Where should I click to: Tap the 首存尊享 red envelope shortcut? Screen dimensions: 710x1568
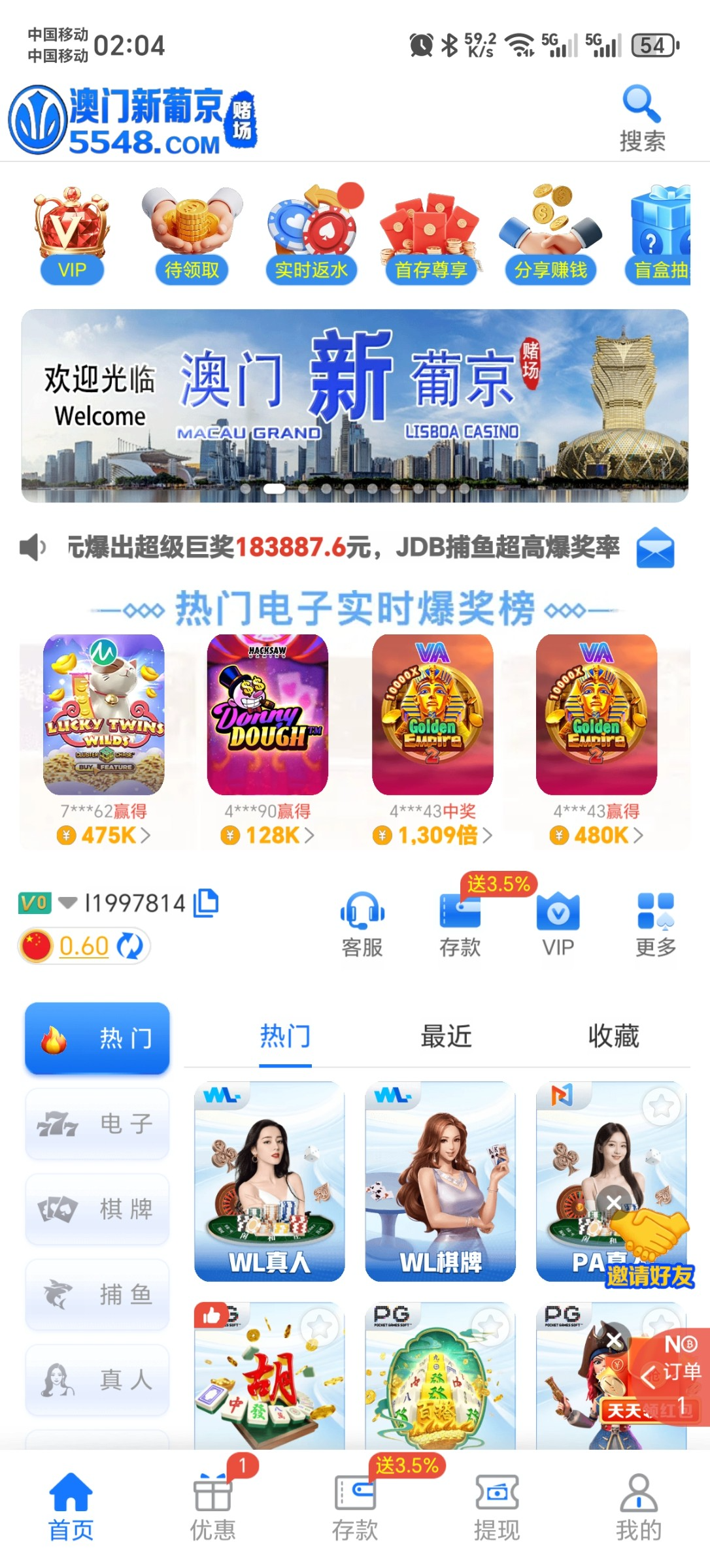point(430,235)
